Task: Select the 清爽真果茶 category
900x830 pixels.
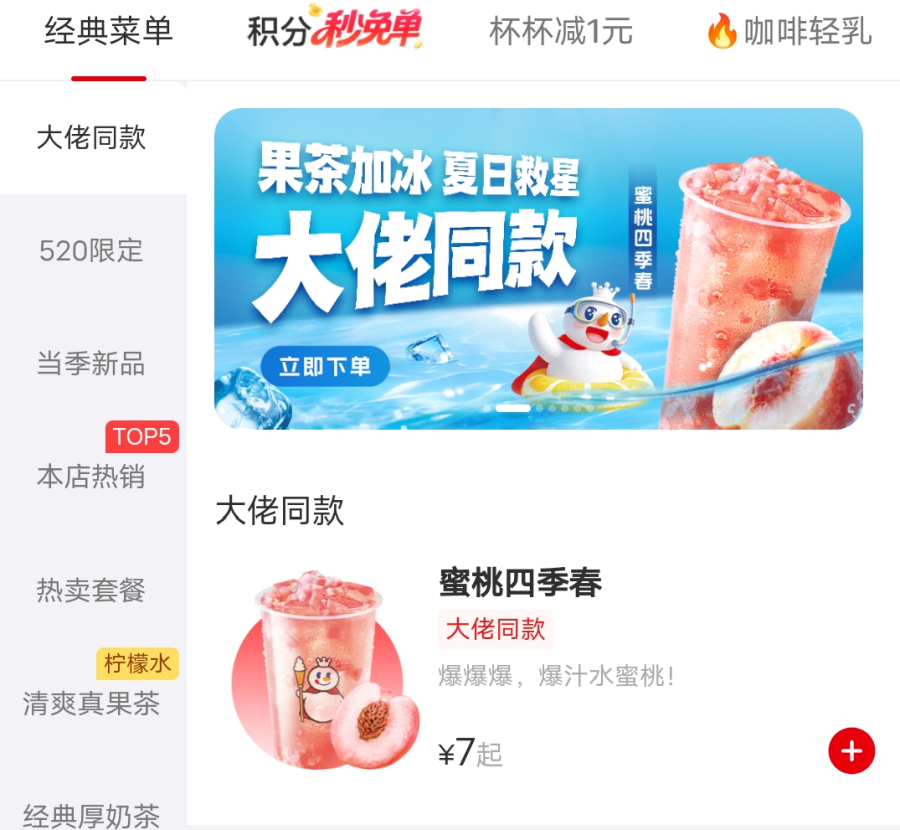Action: pyautogui.click(x=91, y=703)
